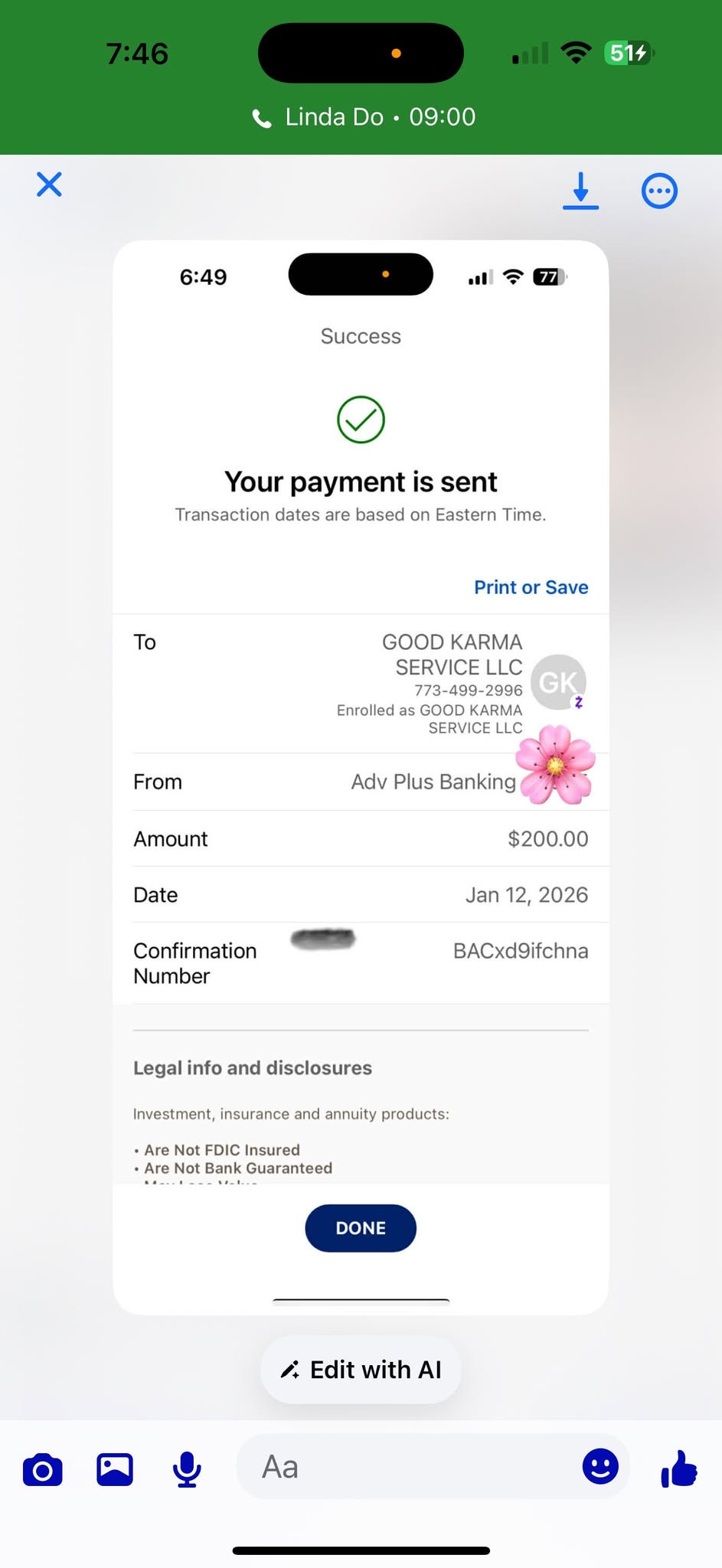Download the image
This screenshot has height=1568, width=722.
581,191
